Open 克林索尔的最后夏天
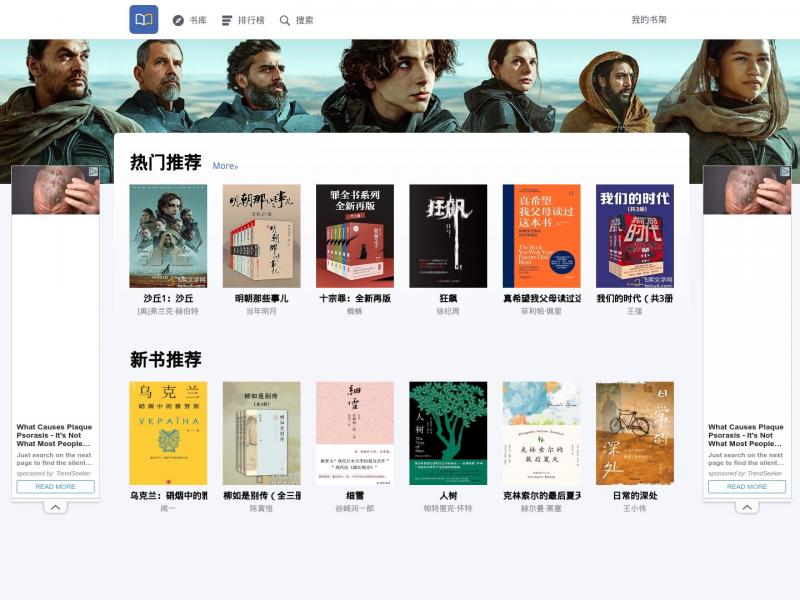Viewport: 800px width, 600px height. (541, 433)
